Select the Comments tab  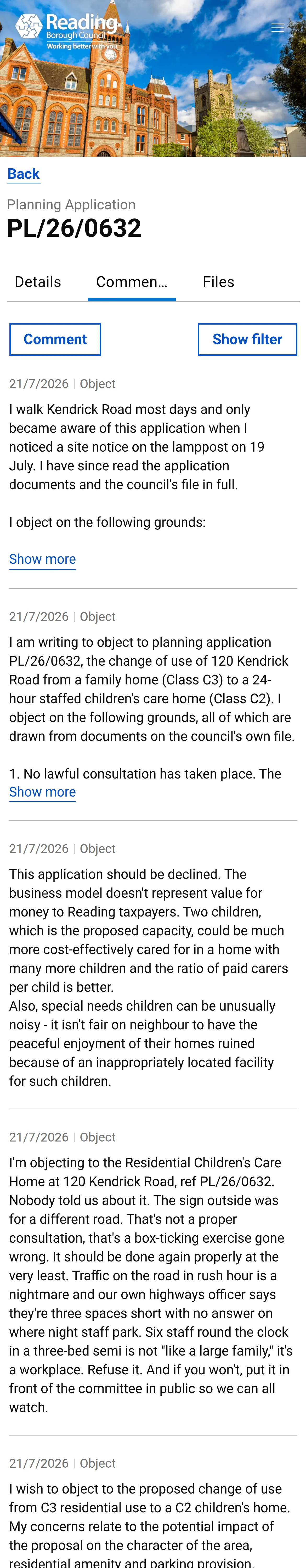[x=132, y=282]
